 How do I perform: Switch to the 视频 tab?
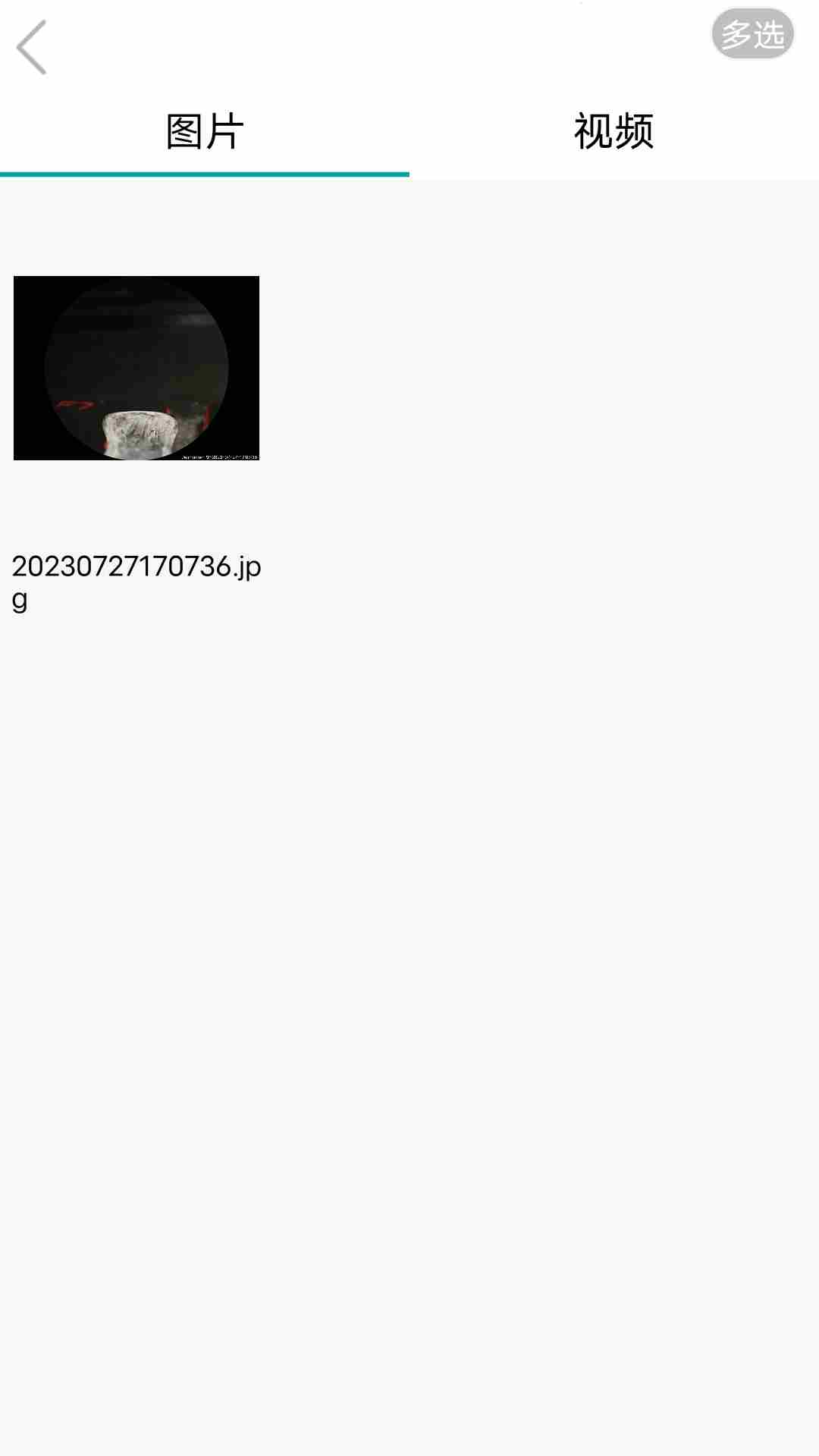pyautogui.click(x=614, y=132)
